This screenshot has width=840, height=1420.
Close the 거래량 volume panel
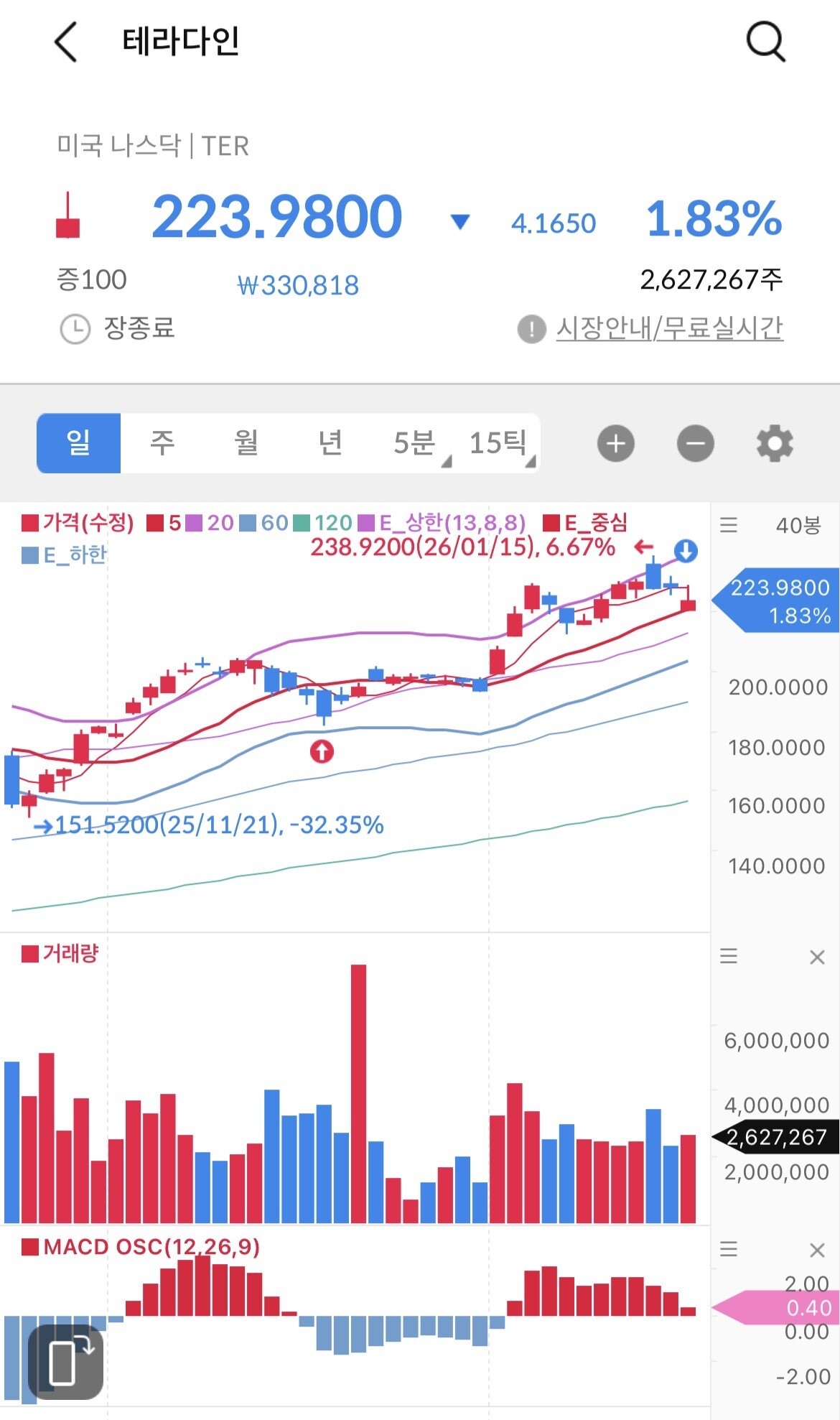click(817, 957)
